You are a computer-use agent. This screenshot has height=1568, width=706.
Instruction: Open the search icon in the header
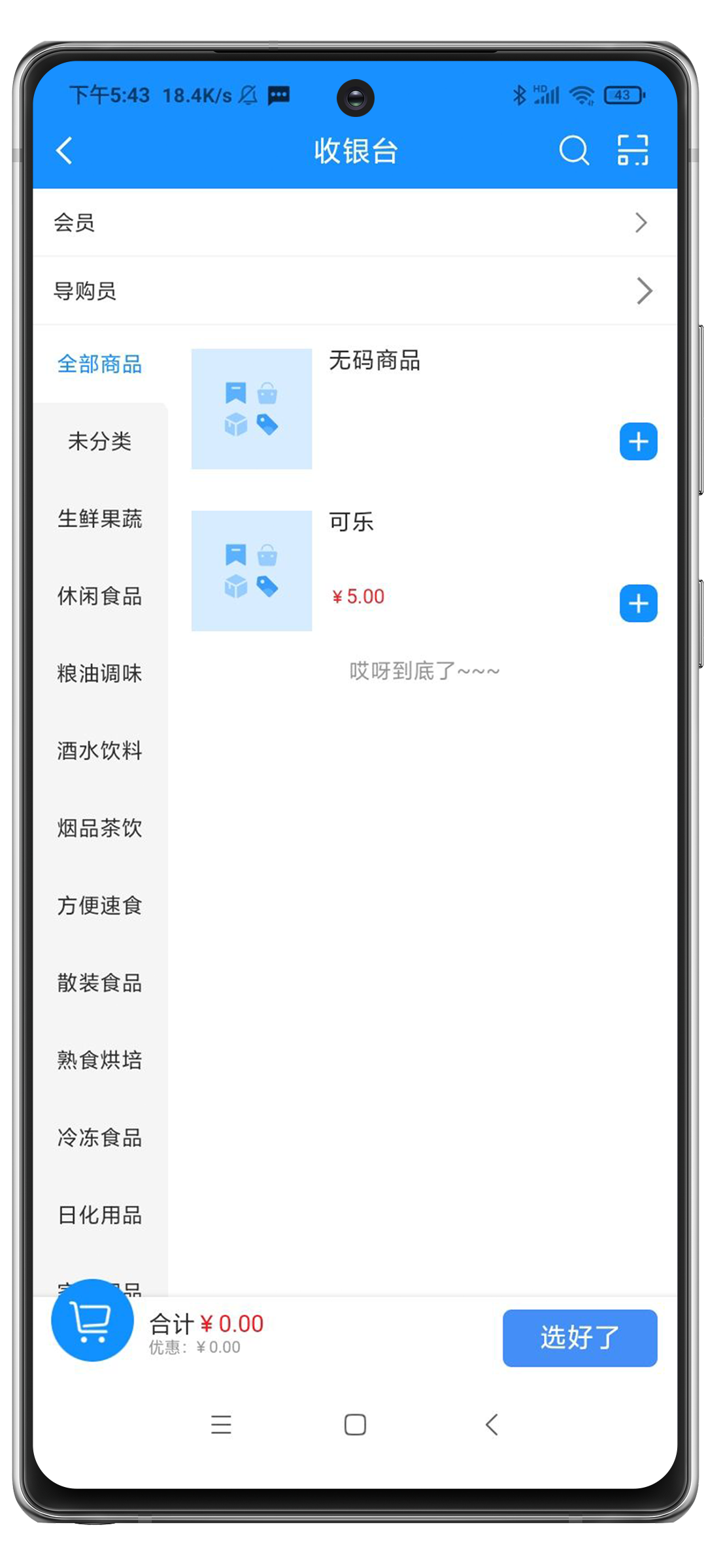(573, 150)
